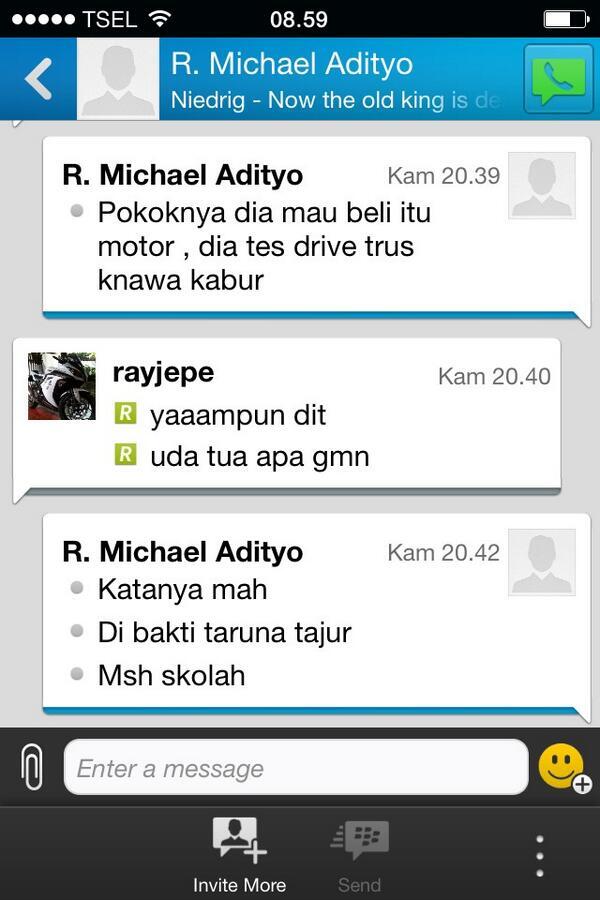600x900 pixels.
Task: Go back to the chat list
Action: 38,79
